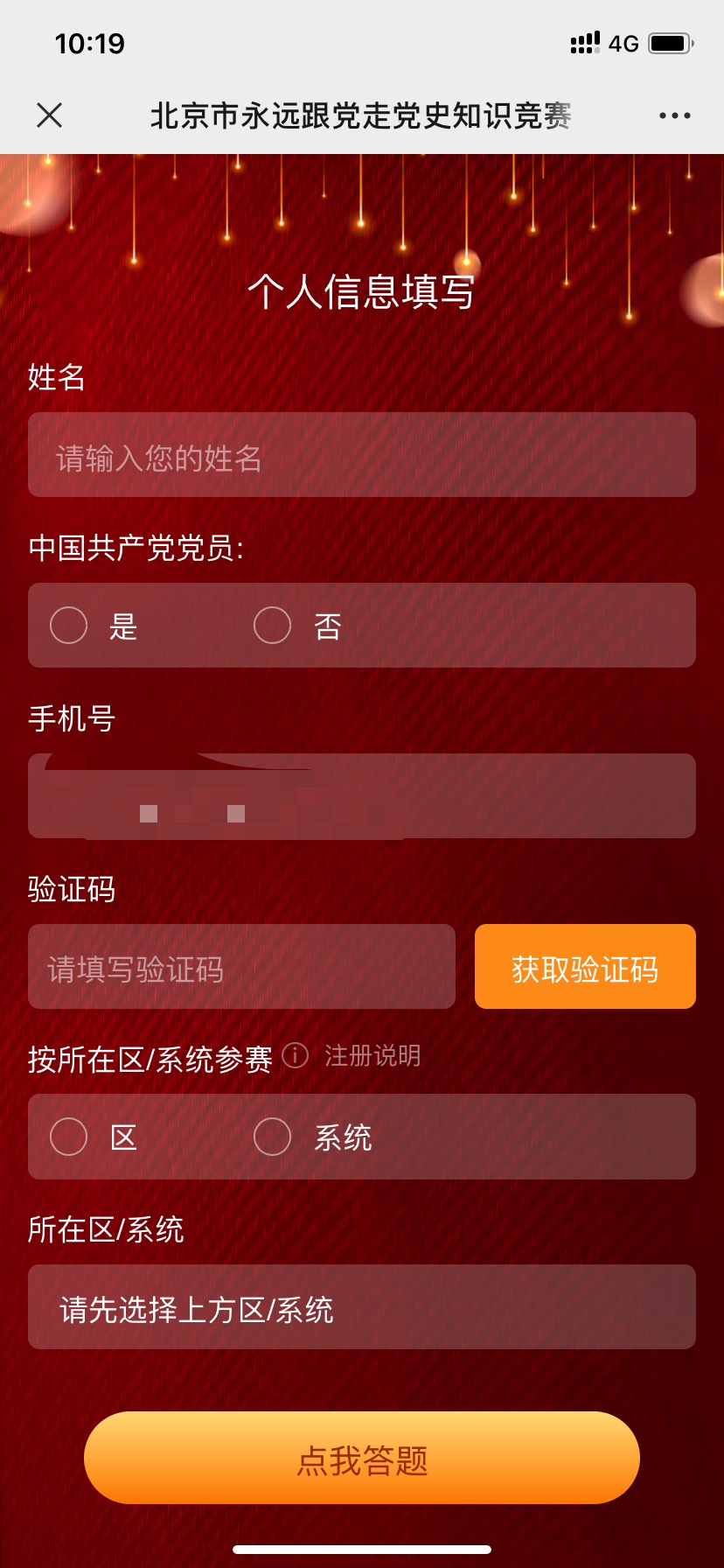Close the webpage with the X icon
The height and width of the screenshot is (1568, 724).
tap(50, 115)
